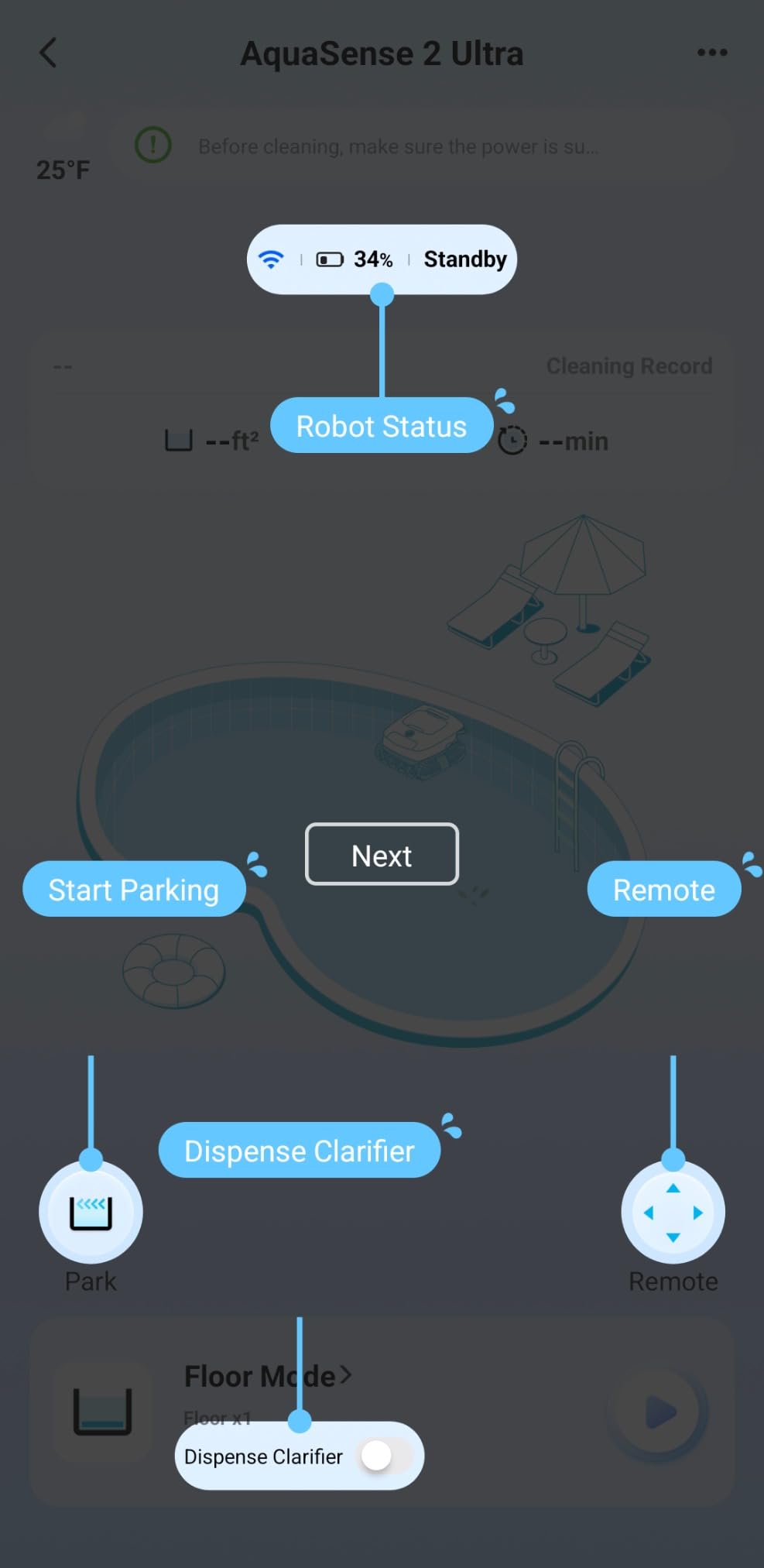Open the Cleaning Record

tap(629, 365)
